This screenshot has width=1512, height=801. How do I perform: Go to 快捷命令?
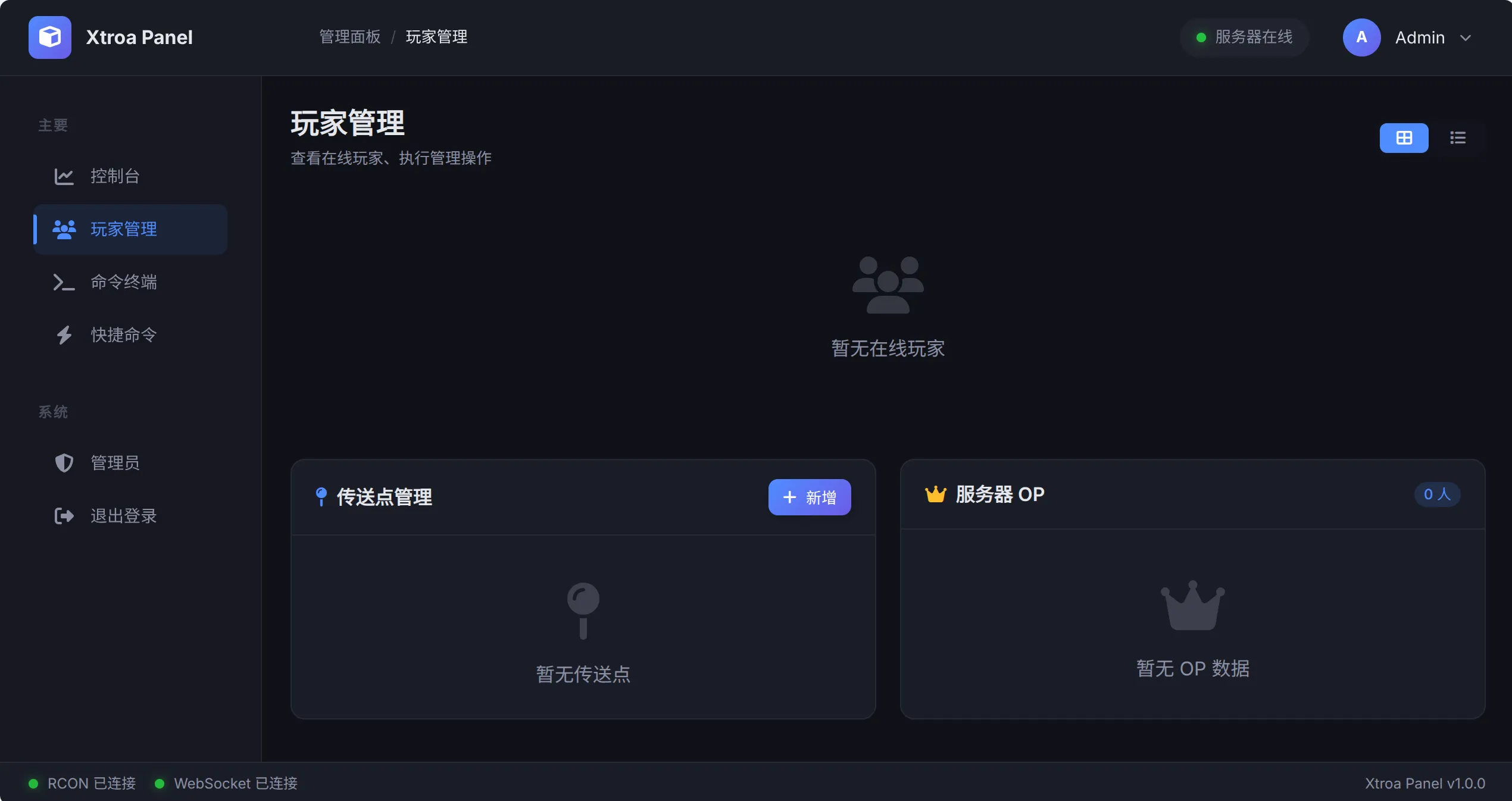coord(123,335)
